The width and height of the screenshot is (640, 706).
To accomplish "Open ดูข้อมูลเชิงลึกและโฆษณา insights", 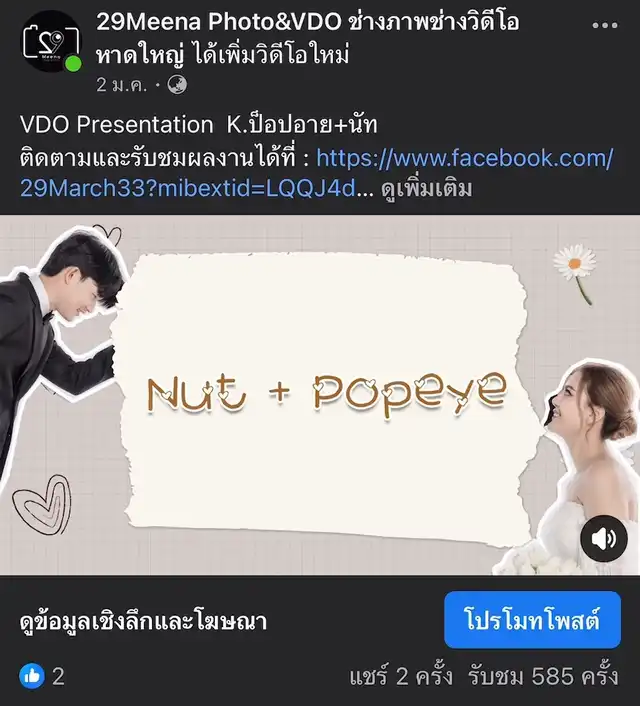I will tap(144, 621).
